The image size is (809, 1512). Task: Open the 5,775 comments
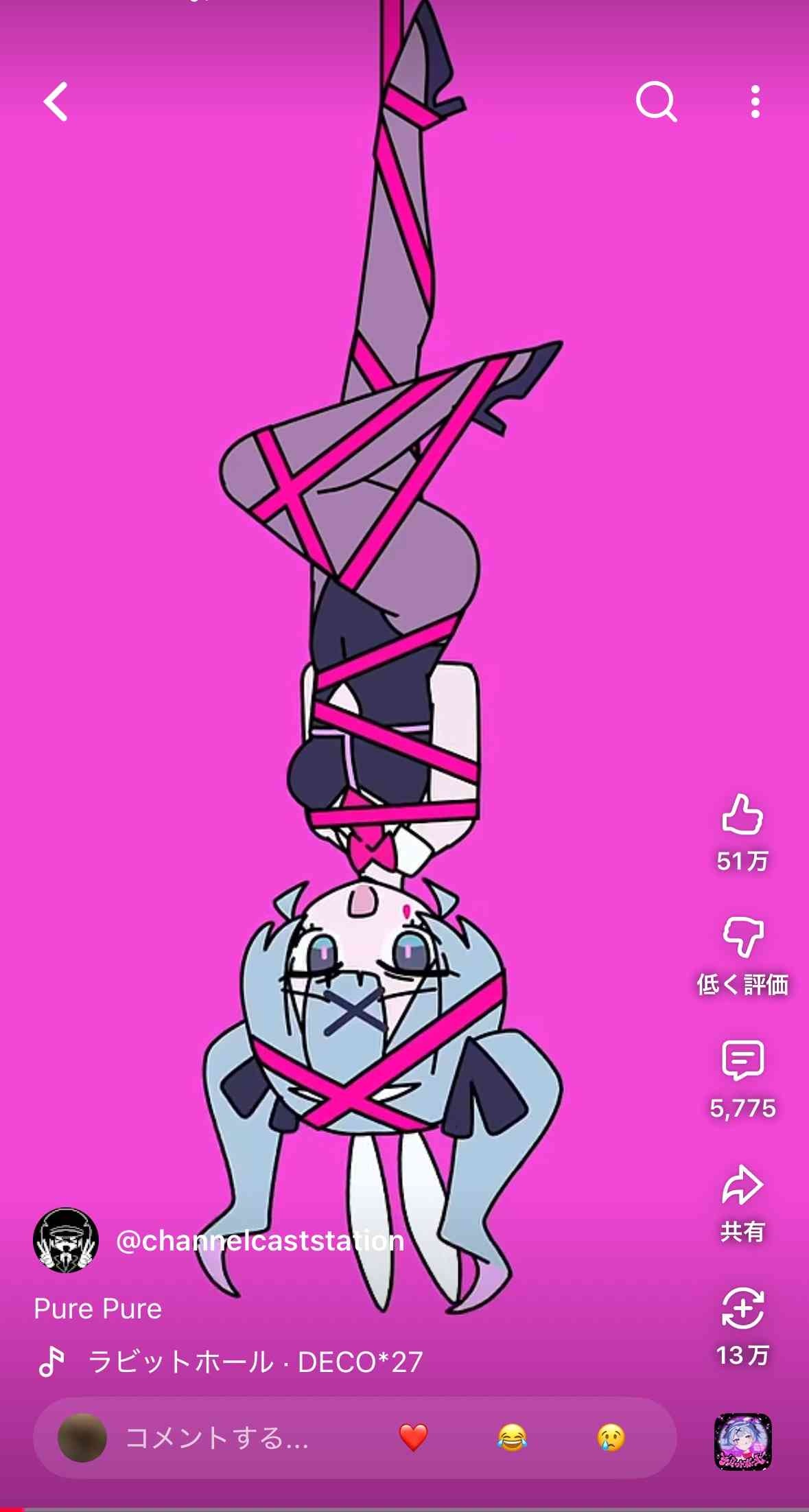tap(742, 1061)
